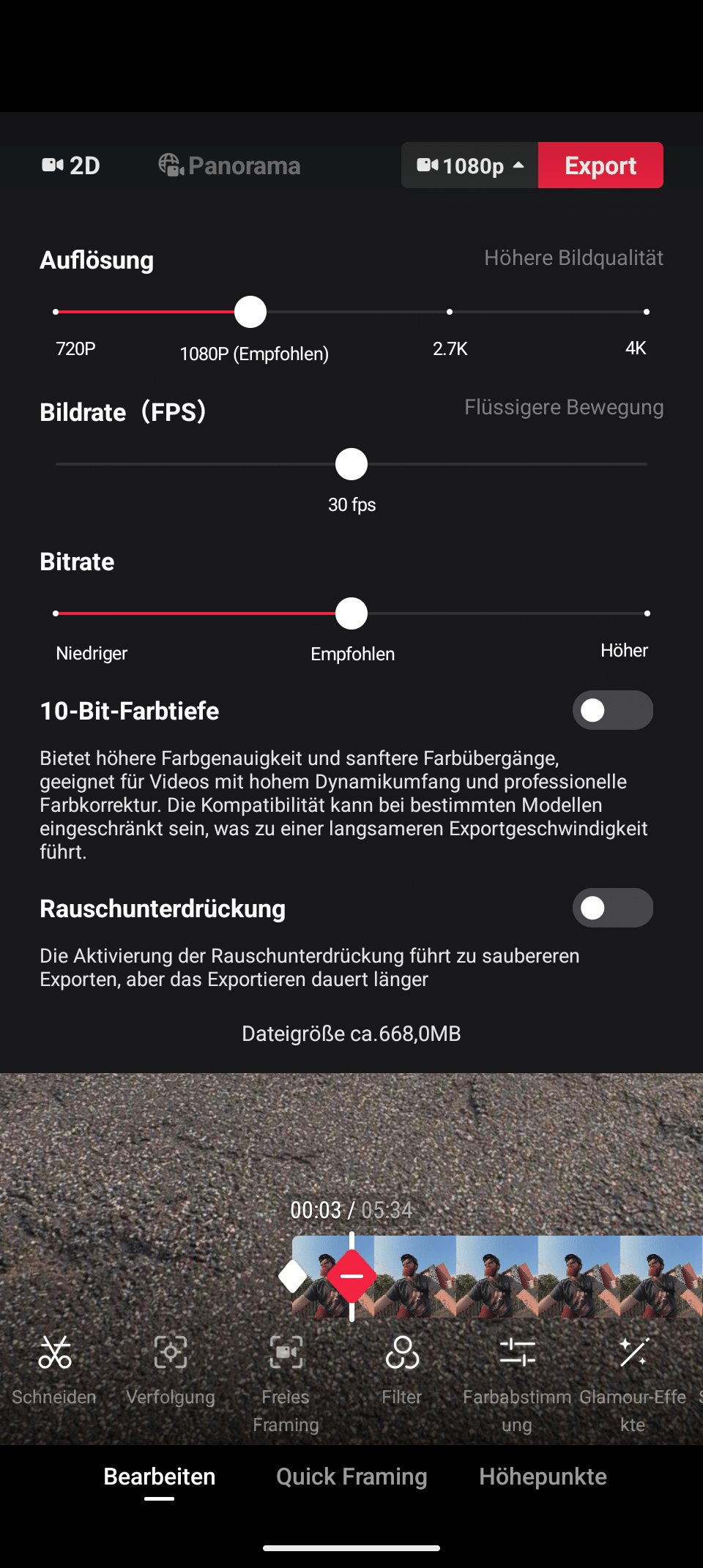
Task: Enable 10-Bit-Farbtiefe toggle
Action: [x=612, y=710]
